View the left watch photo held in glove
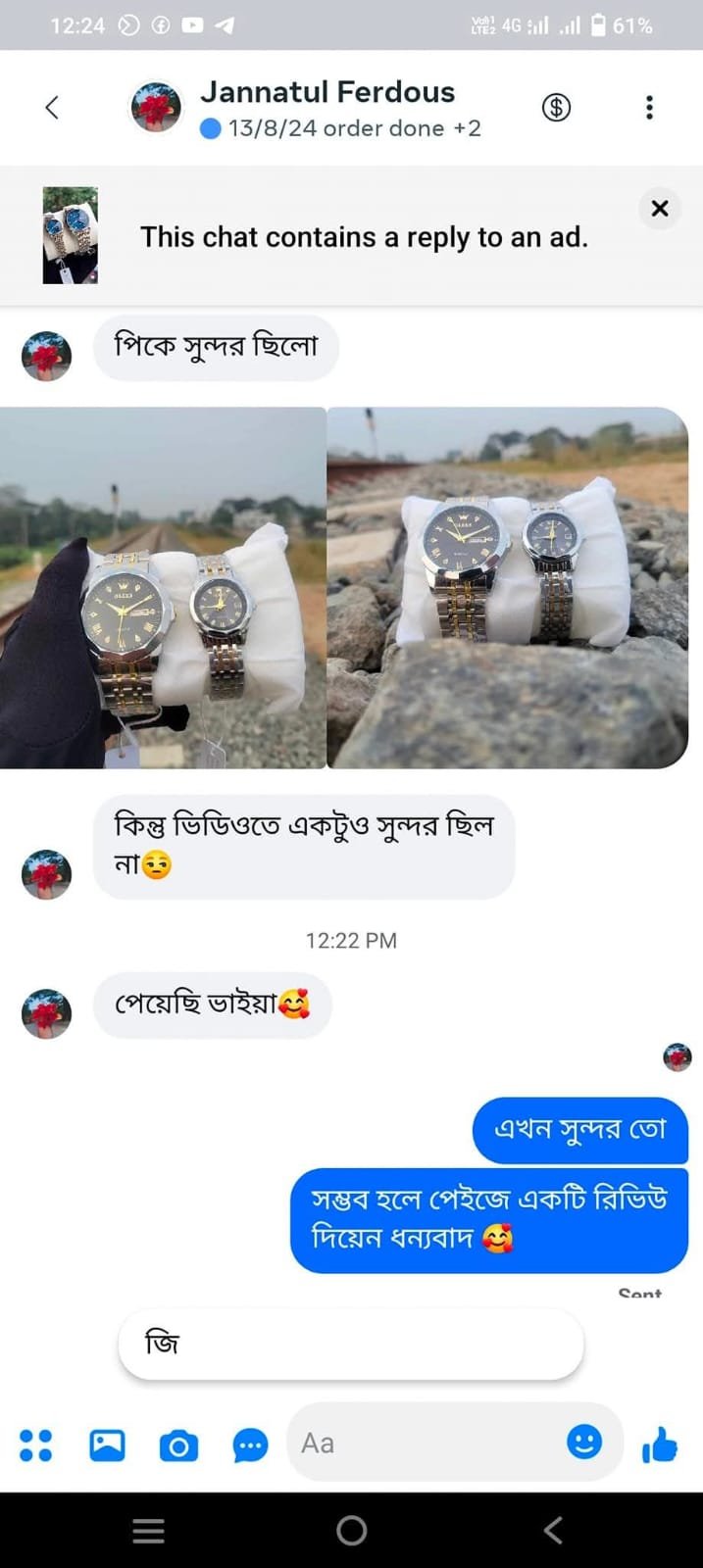 click(163, 588)
